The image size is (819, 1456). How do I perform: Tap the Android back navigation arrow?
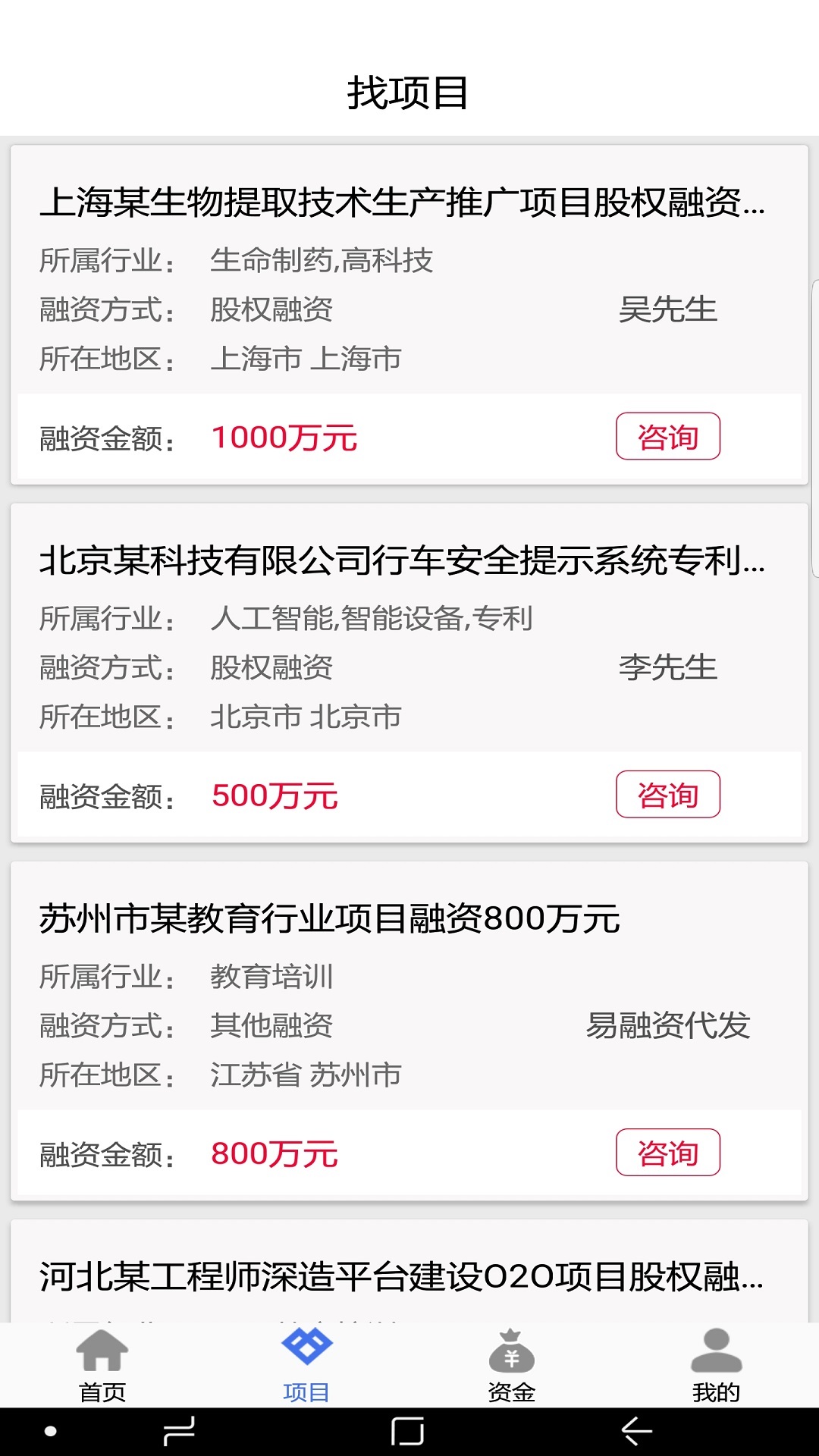pyautogui.click(x=637, y=1430)
